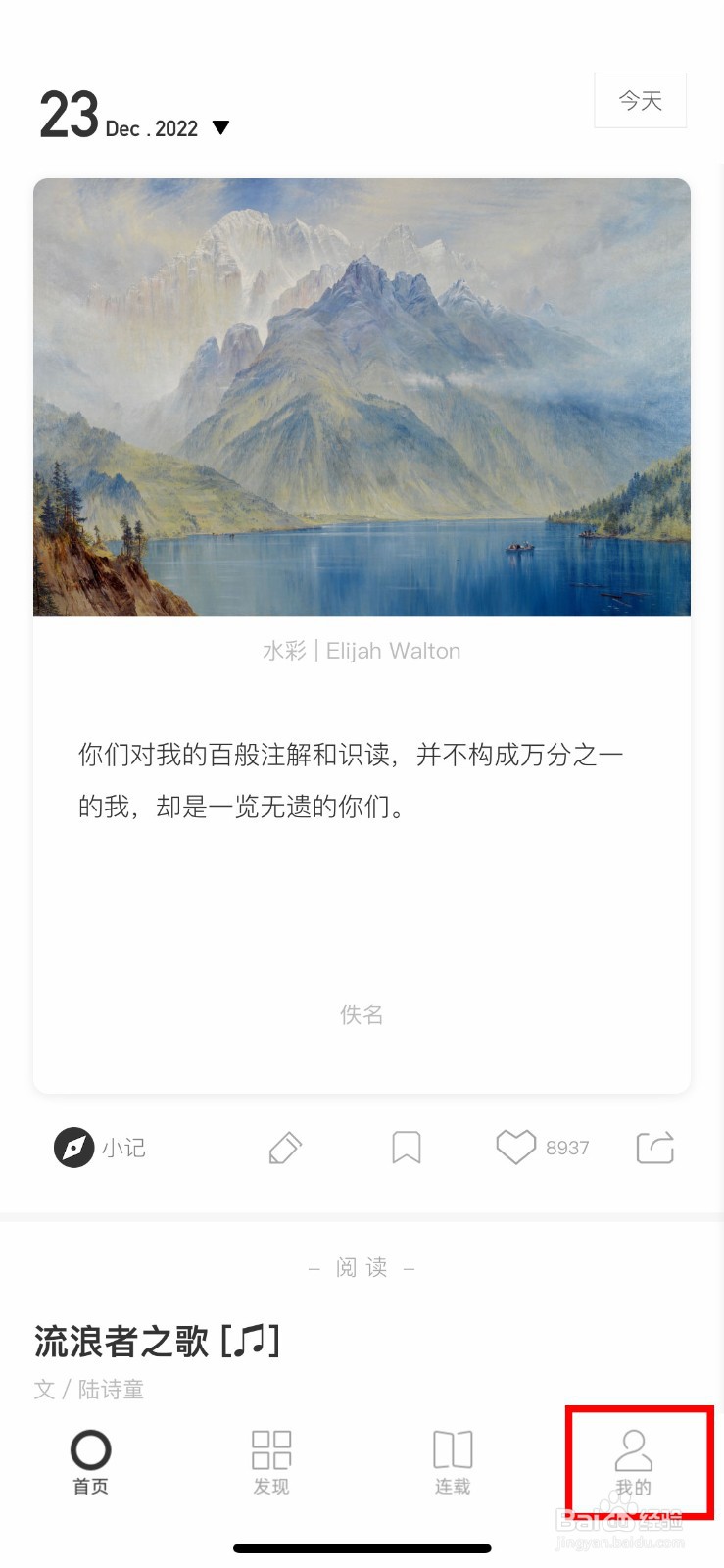Tap the Elijah Walton watercolor caption
The width and height of the screenshot is (724, 1568).
click(x=362, y=650)
